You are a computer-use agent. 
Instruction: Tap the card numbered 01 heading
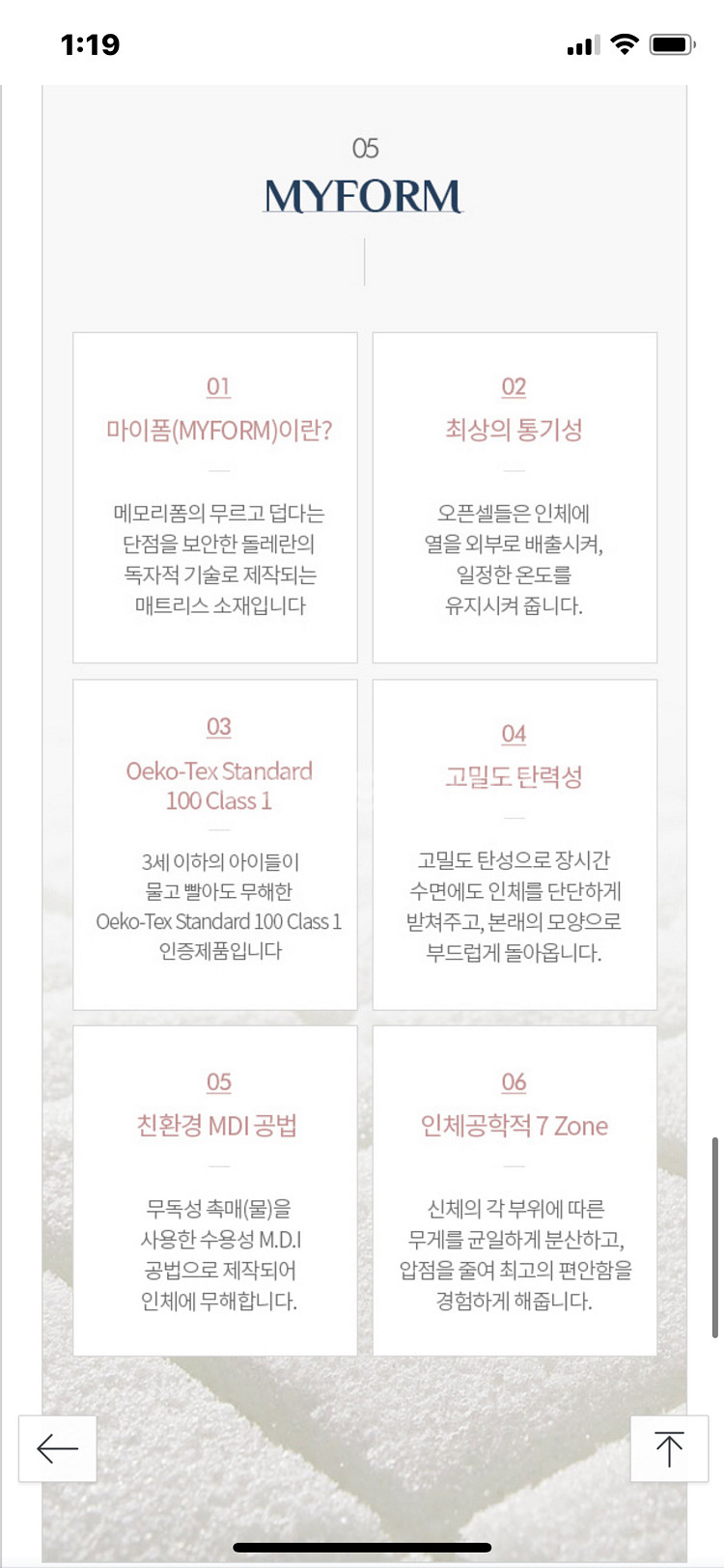218,385
